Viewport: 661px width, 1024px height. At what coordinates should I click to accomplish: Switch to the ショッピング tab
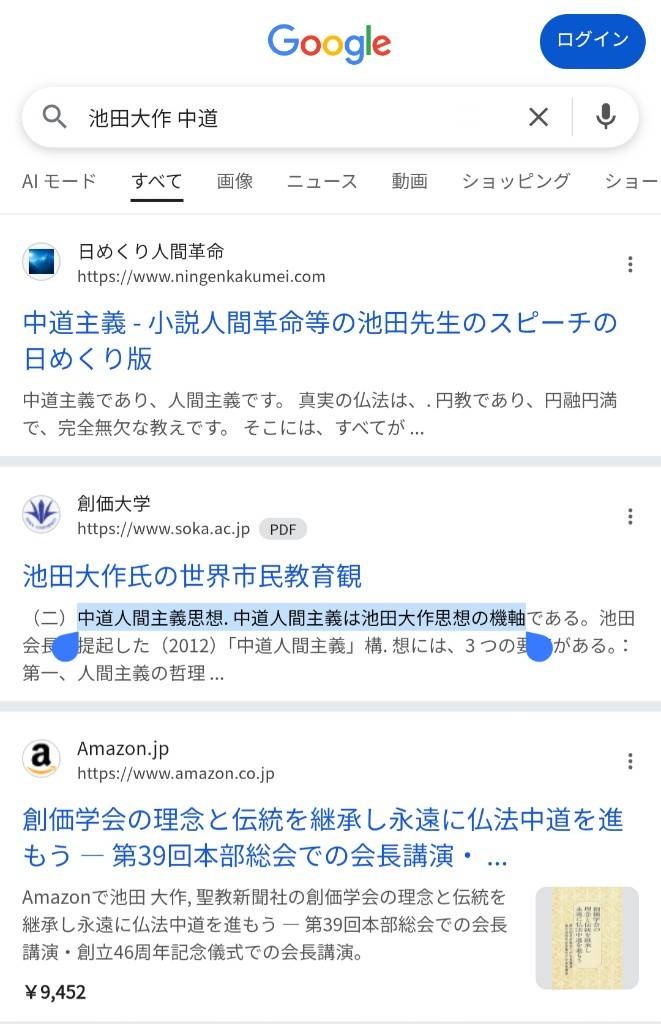click(515, 181)
